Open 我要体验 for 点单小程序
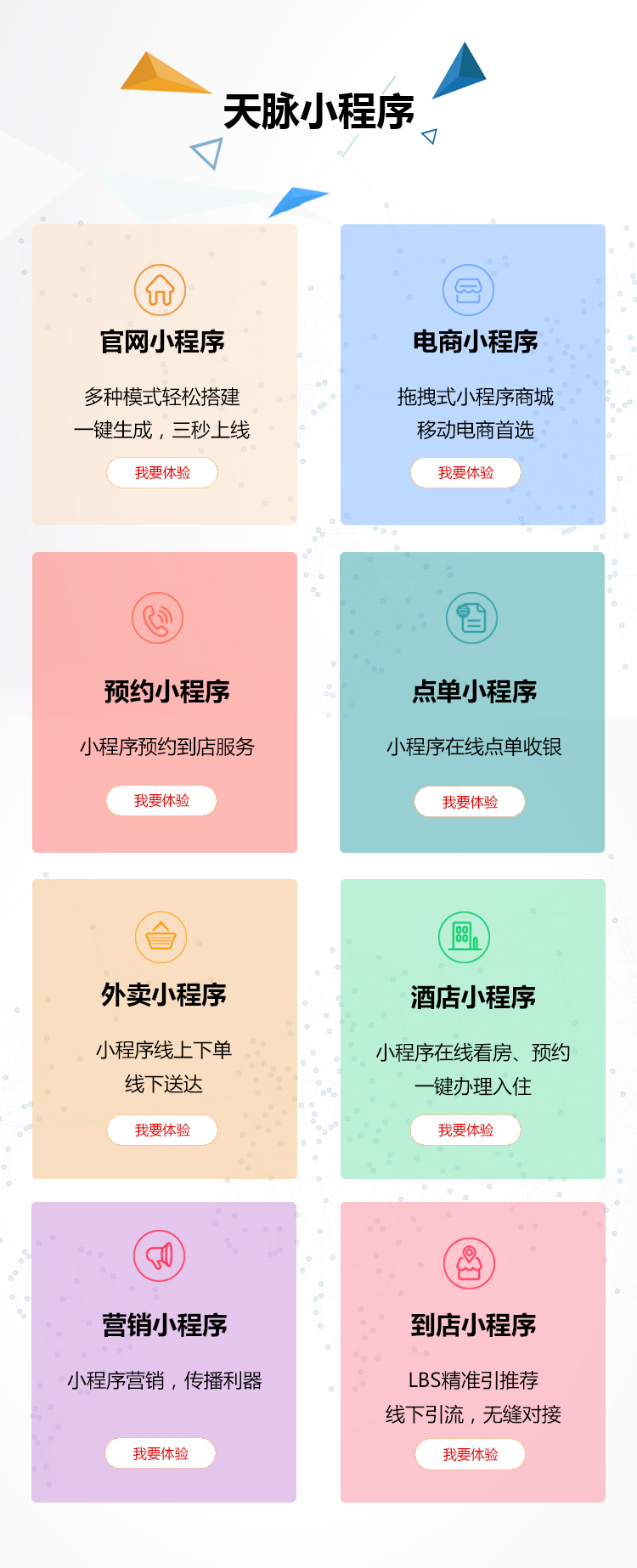 [470, 802]
